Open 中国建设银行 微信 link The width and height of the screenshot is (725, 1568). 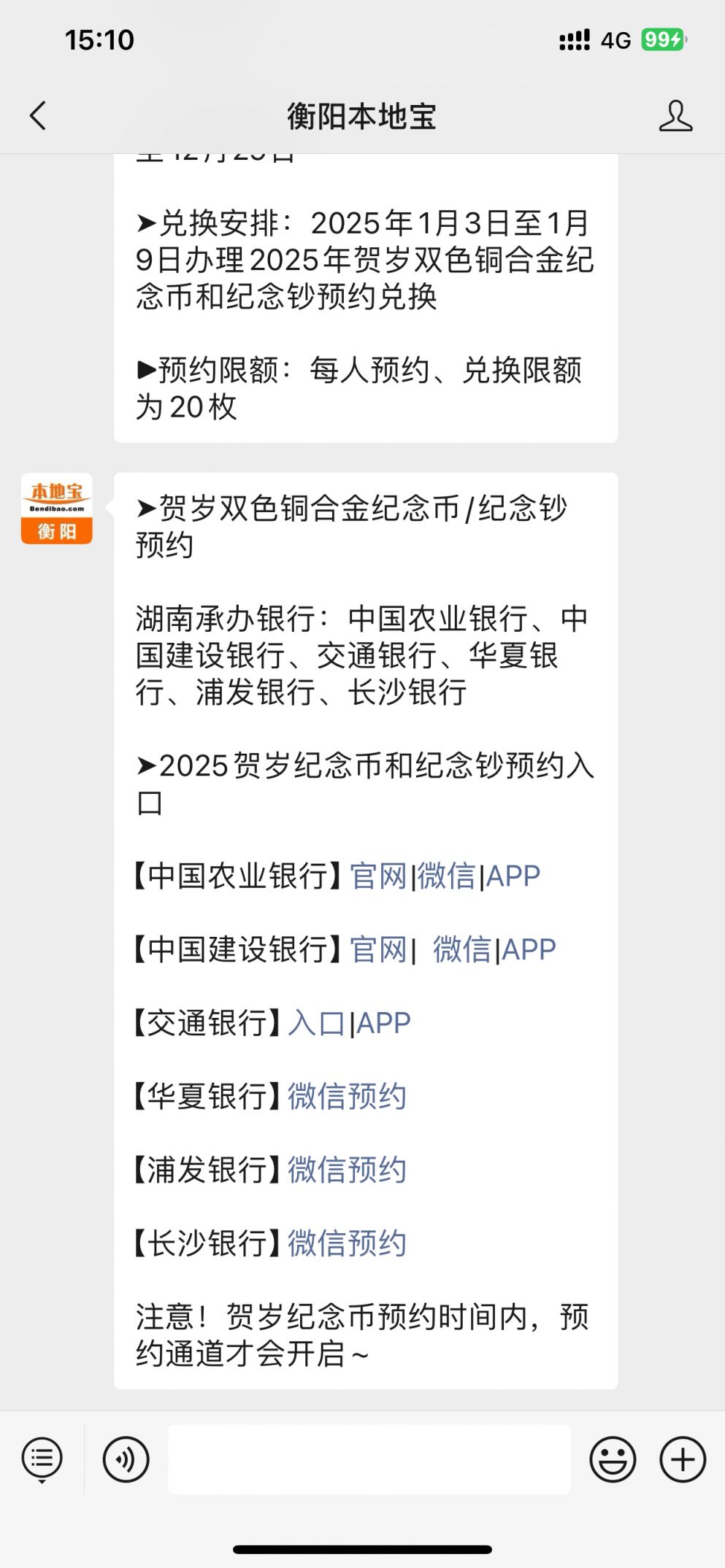(x=461, y=950)
